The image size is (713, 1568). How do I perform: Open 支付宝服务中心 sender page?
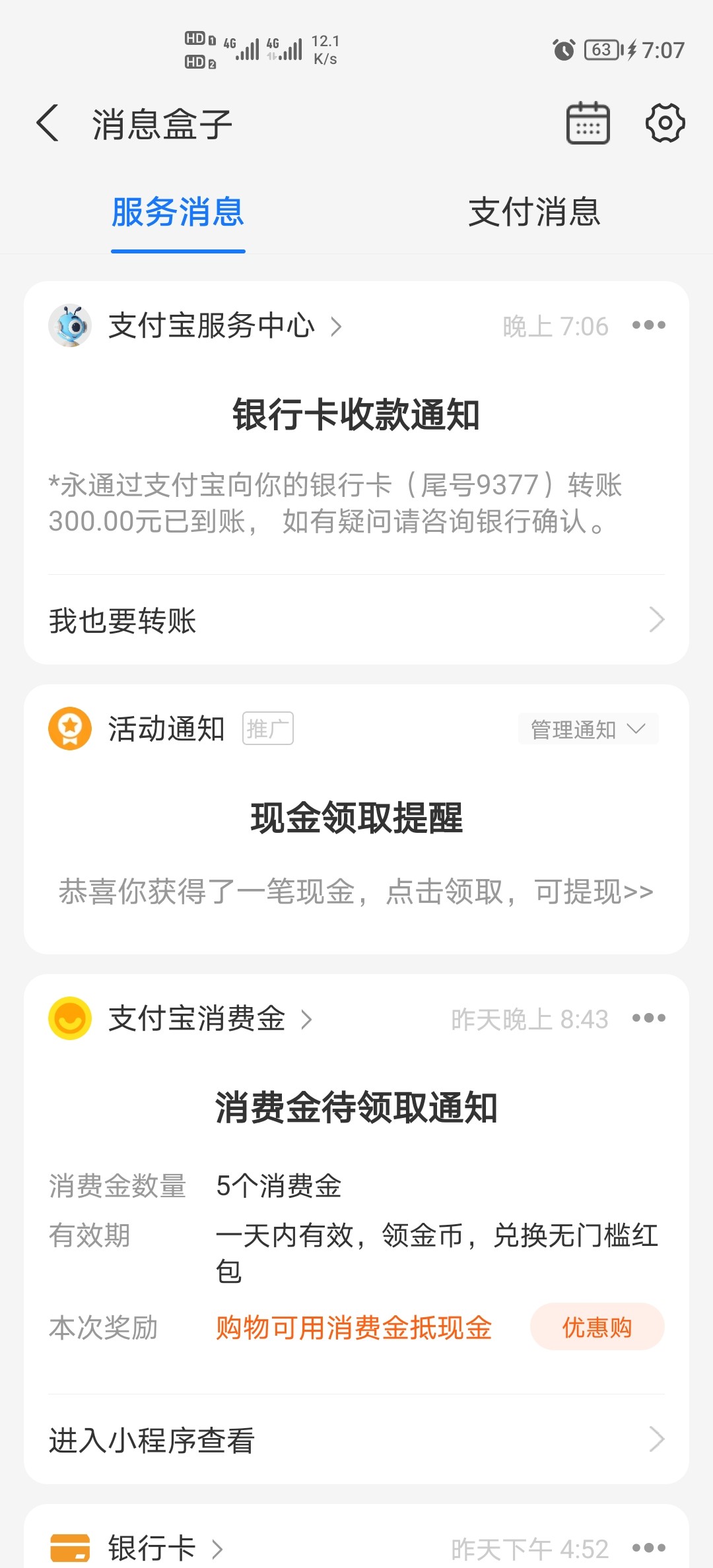pos(211,326)
